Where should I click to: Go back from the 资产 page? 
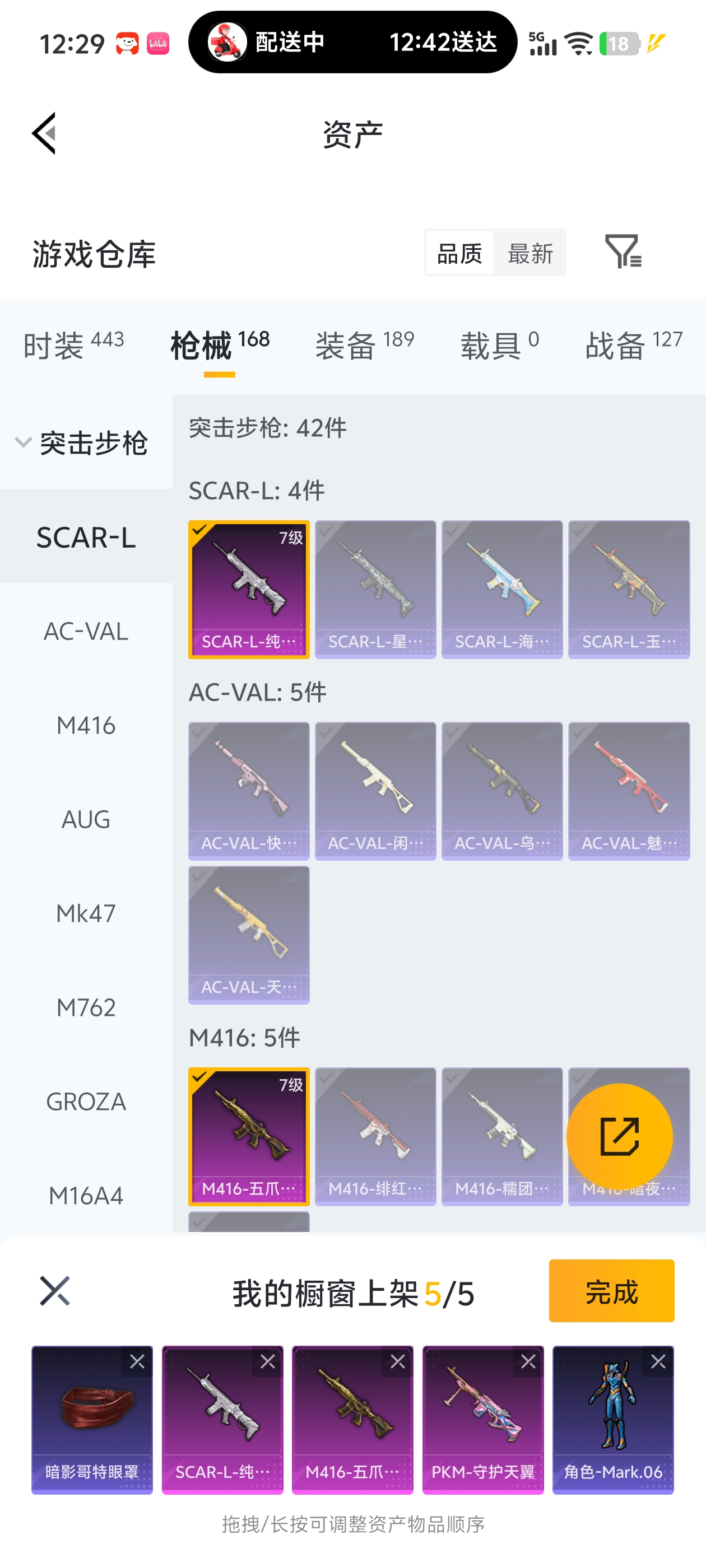coord(44,133)
